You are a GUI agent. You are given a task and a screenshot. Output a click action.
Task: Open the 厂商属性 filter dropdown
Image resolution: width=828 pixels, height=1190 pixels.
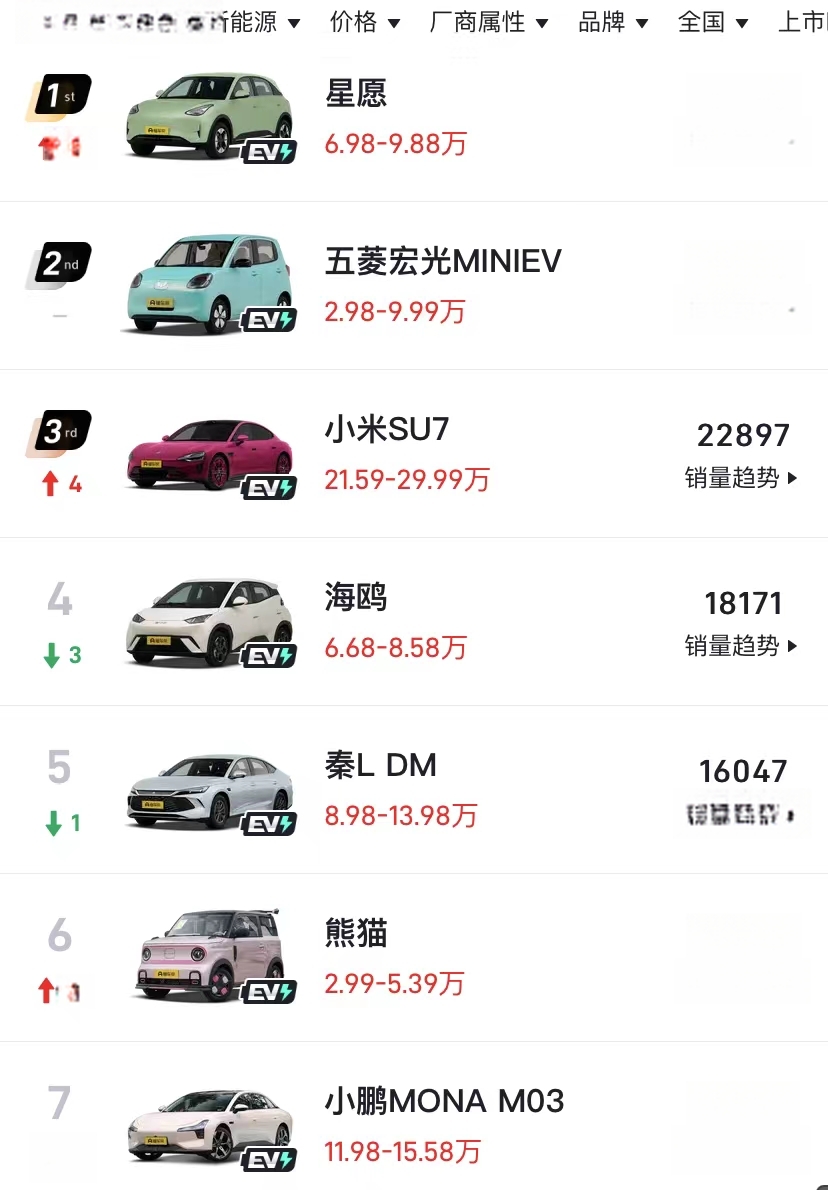pos(488,22)
